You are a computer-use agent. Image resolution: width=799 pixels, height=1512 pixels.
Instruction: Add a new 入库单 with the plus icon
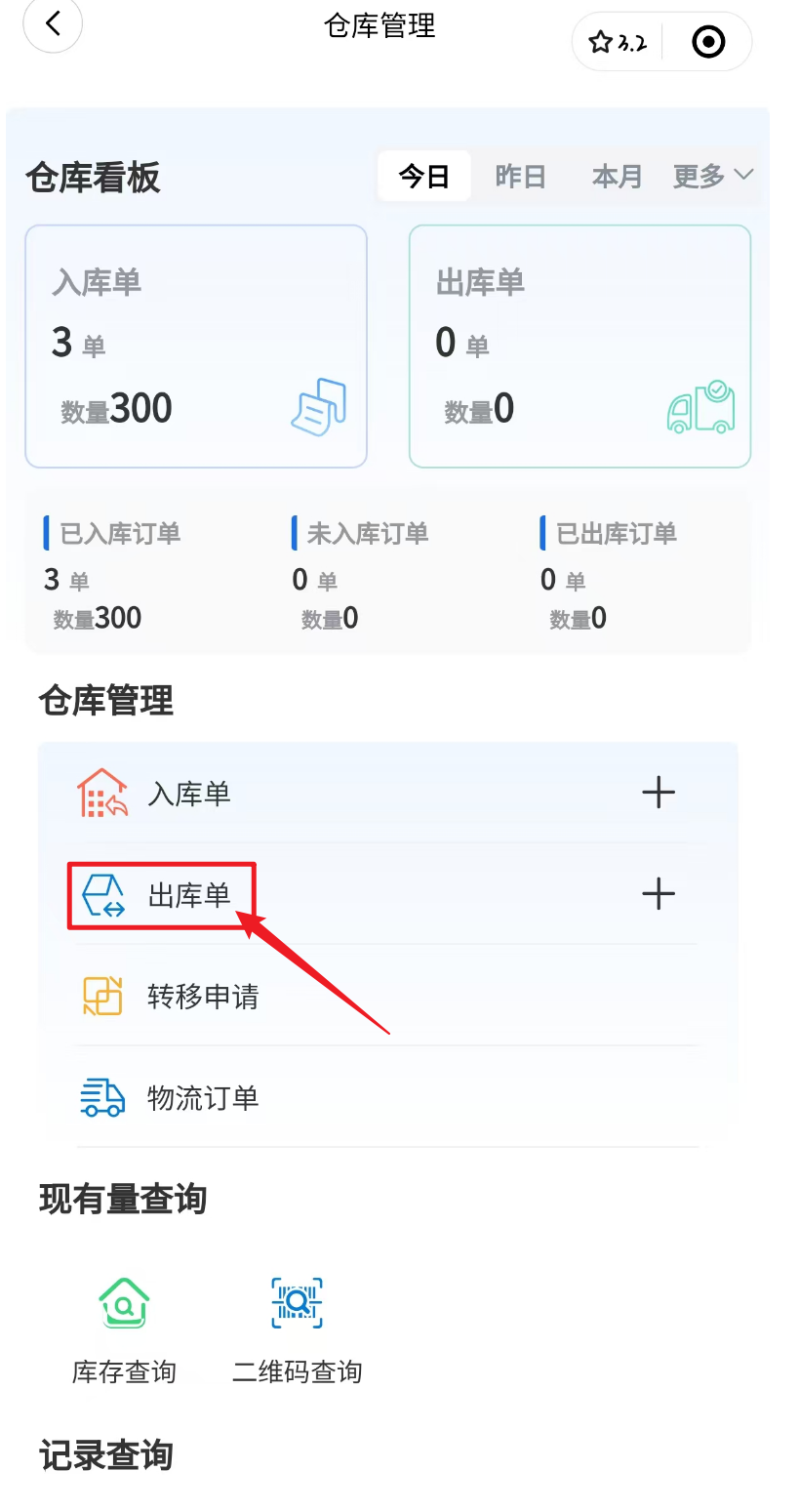pyautogui.click(x=659, y=792)
